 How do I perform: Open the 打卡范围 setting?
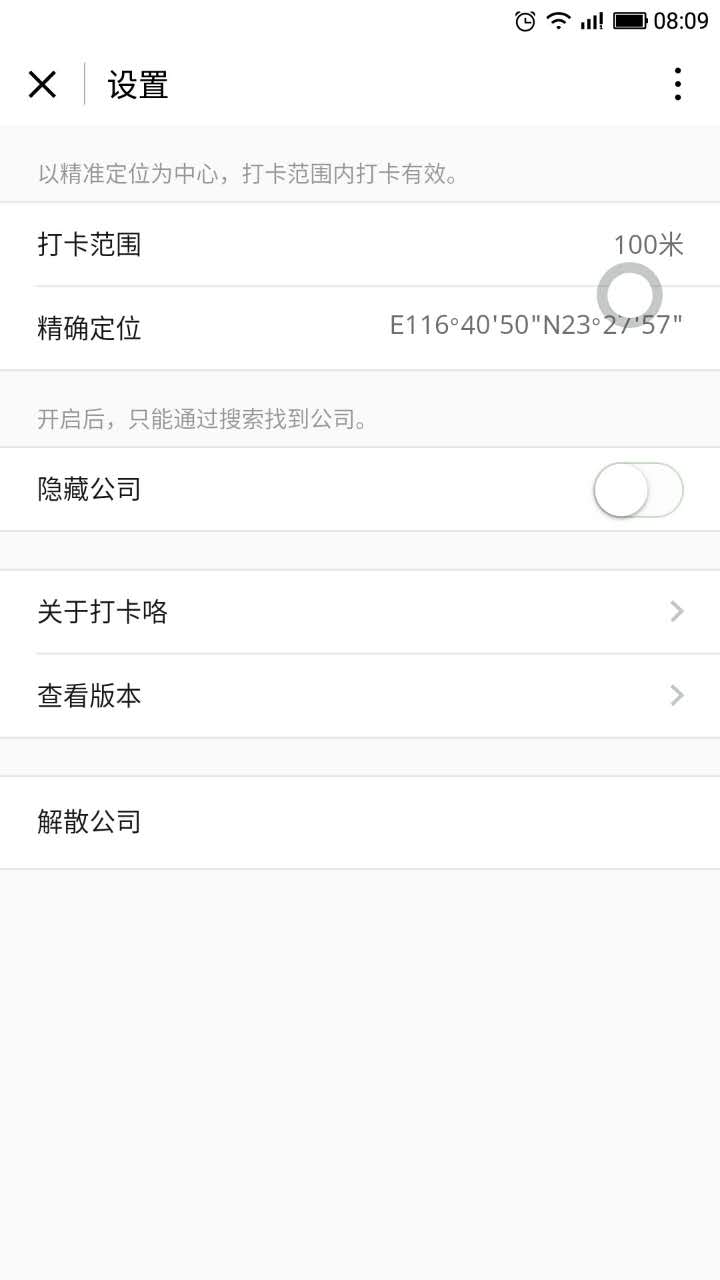coord(360,245)
